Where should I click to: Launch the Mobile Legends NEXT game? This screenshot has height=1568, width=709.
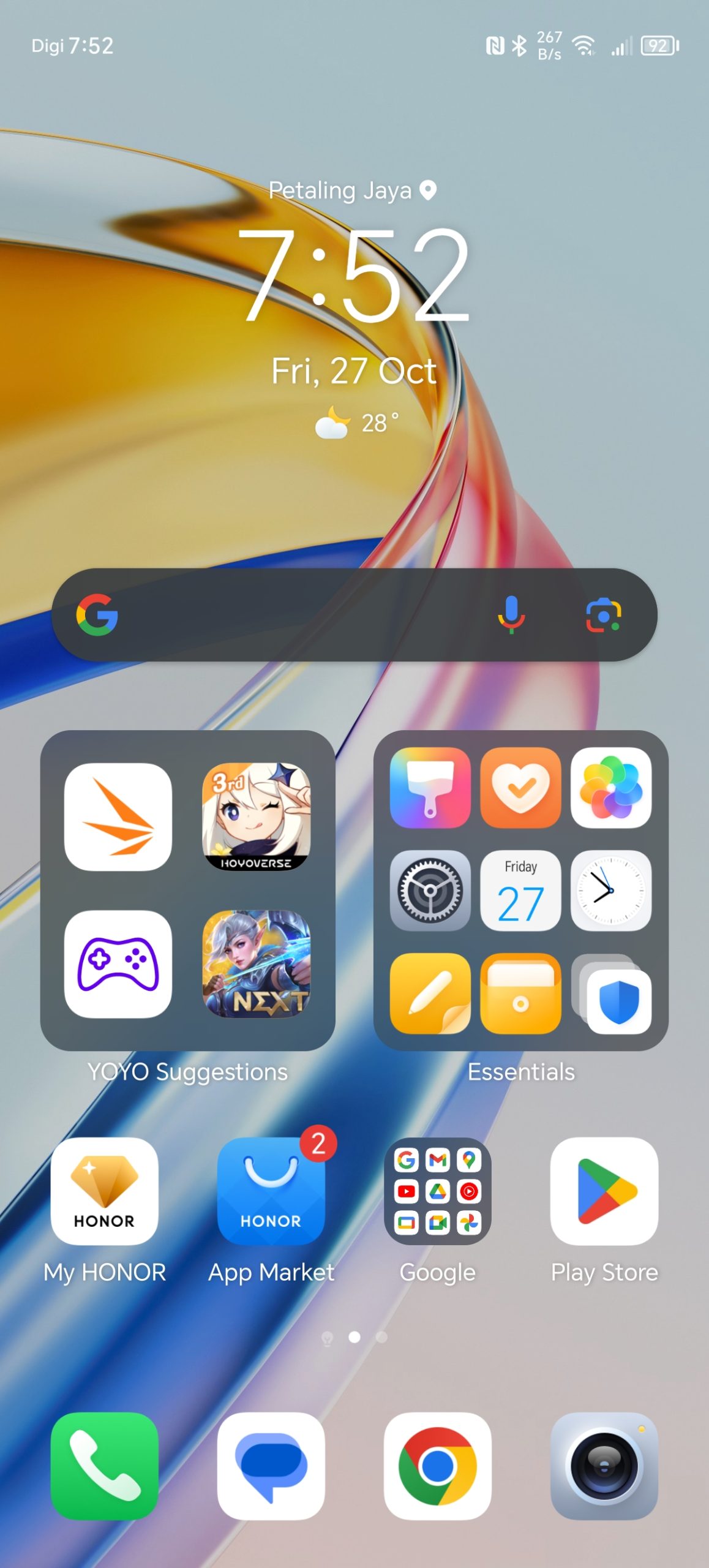tap(256, 963)
